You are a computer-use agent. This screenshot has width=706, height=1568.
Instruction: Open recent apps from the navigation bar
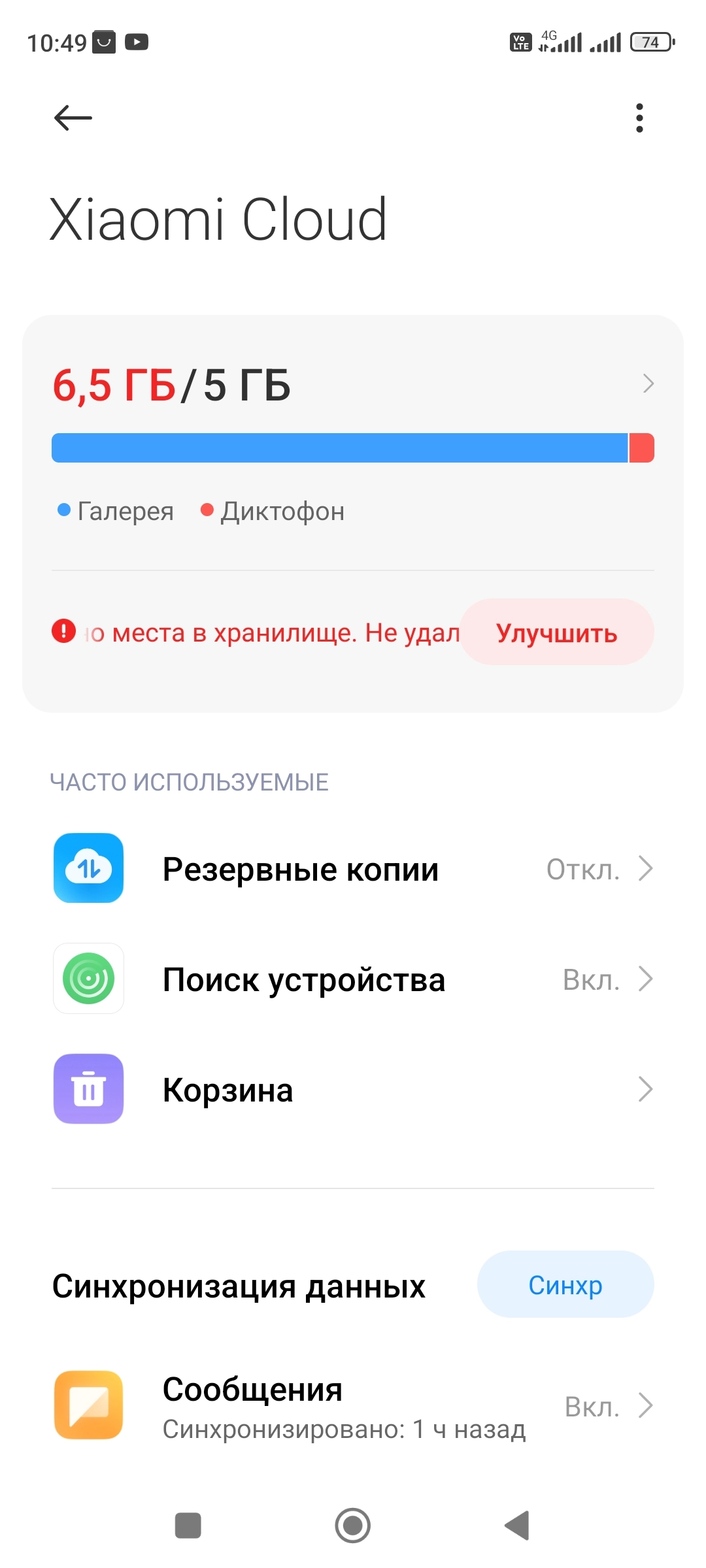tap(188, 1526)
